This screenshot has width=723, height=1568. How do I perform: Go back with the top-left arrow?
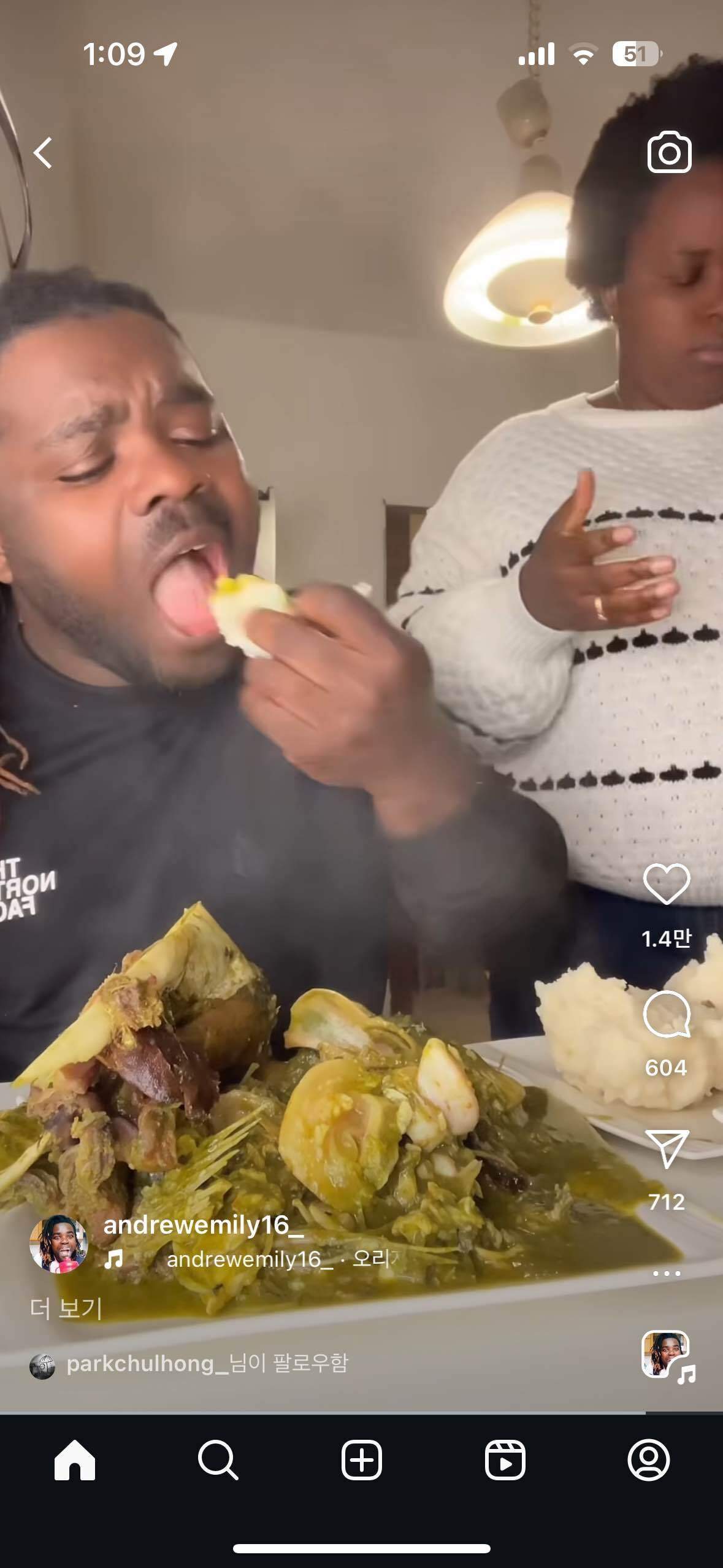[43, 152]
